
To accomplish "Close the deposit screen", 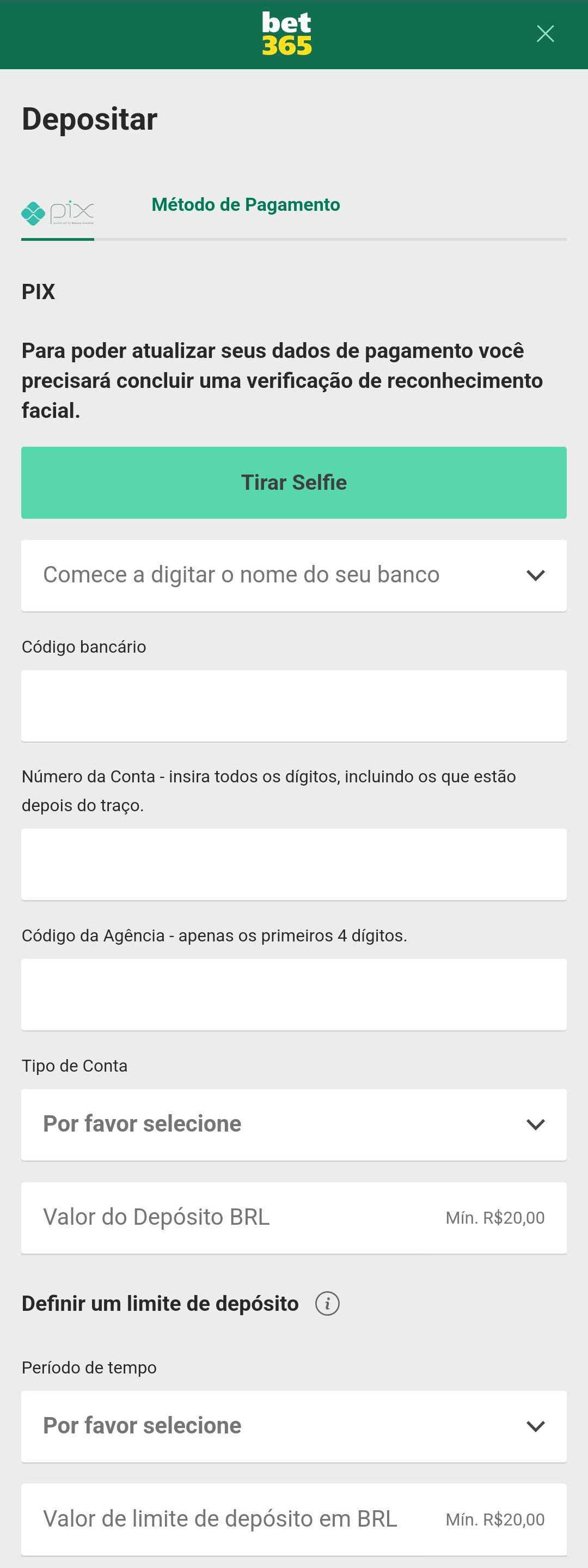I will tap(545, 34).
